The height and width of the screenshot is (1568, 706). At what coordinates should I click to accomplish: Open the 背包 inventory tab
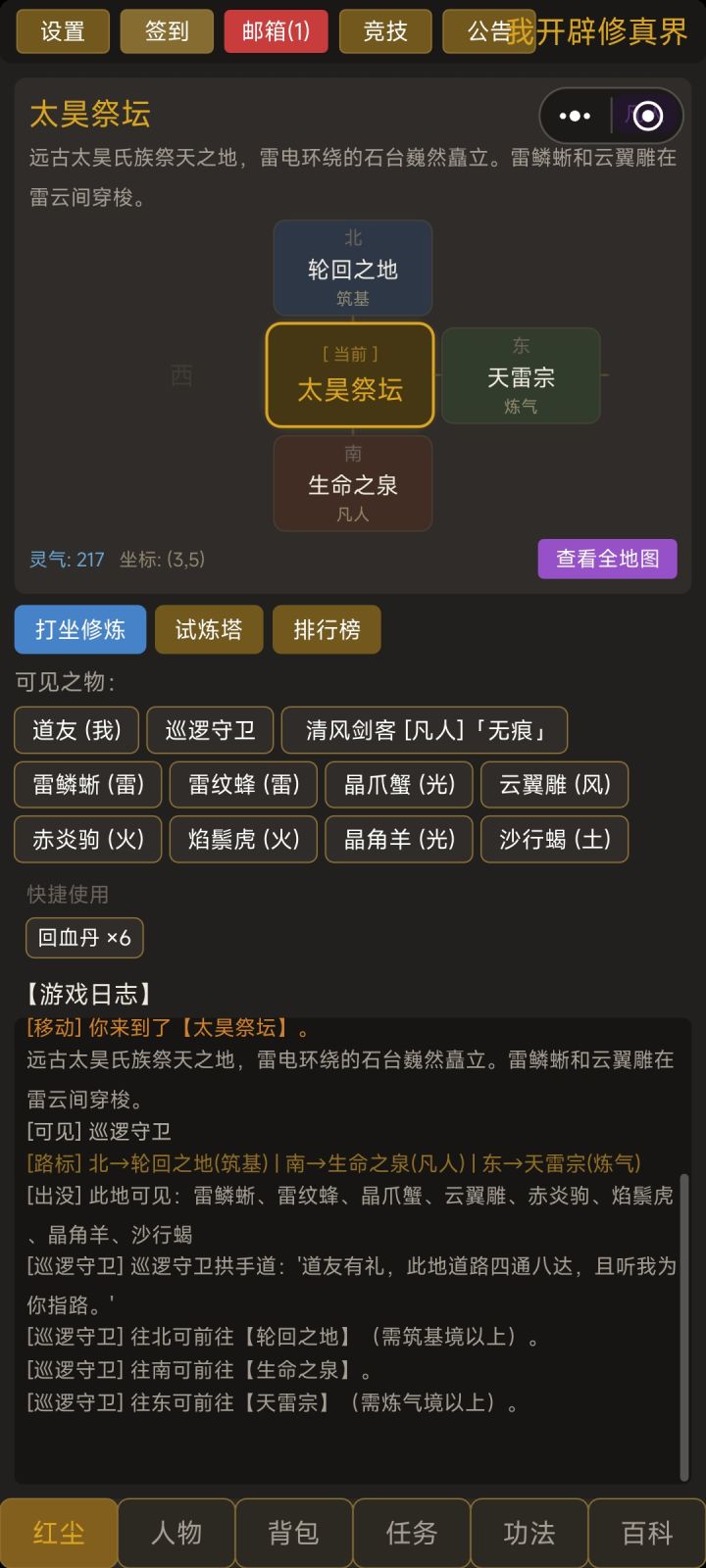[293, 1532]
